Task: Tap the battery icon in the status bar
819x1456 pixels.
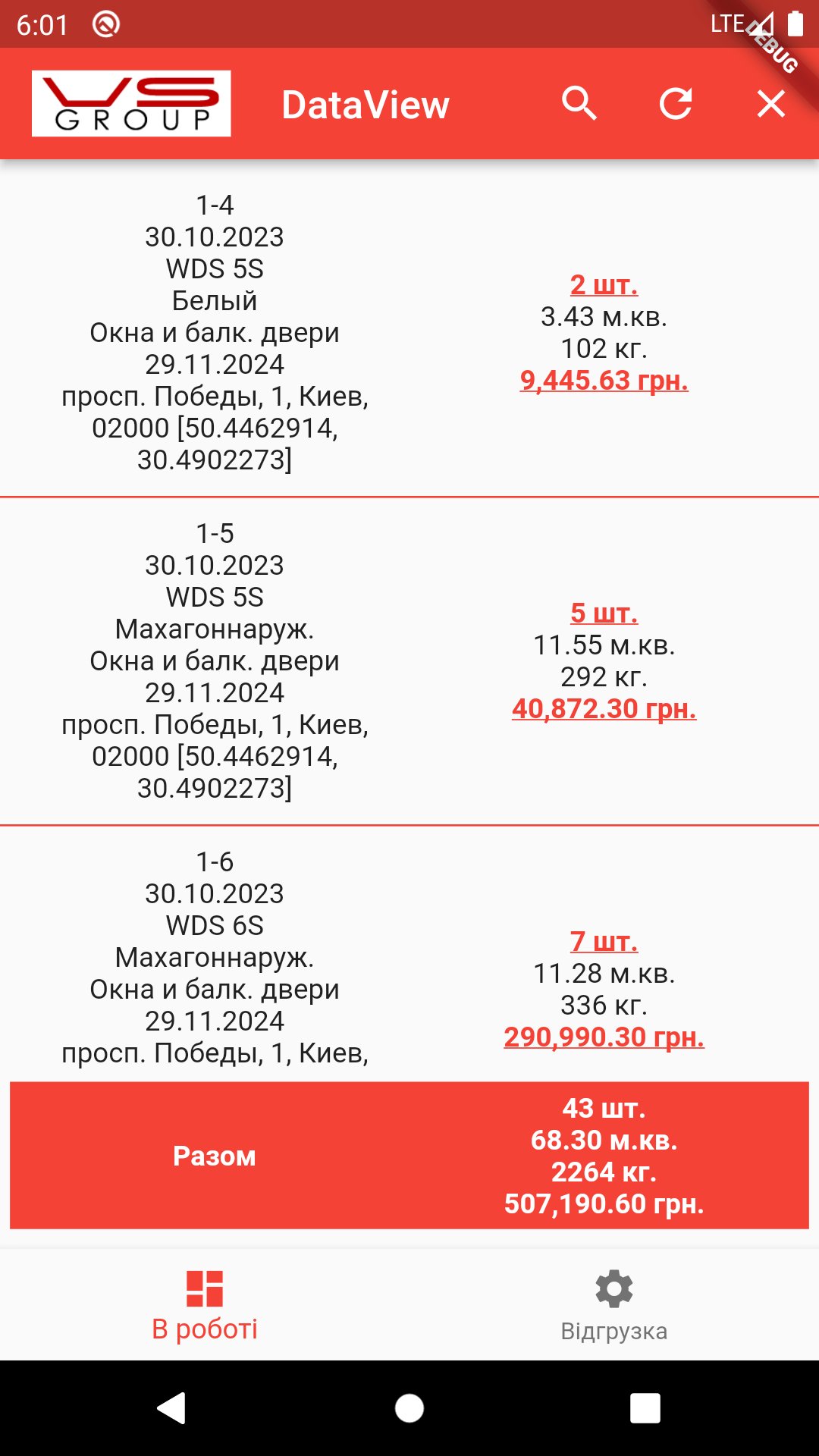Action: [794, 24]
